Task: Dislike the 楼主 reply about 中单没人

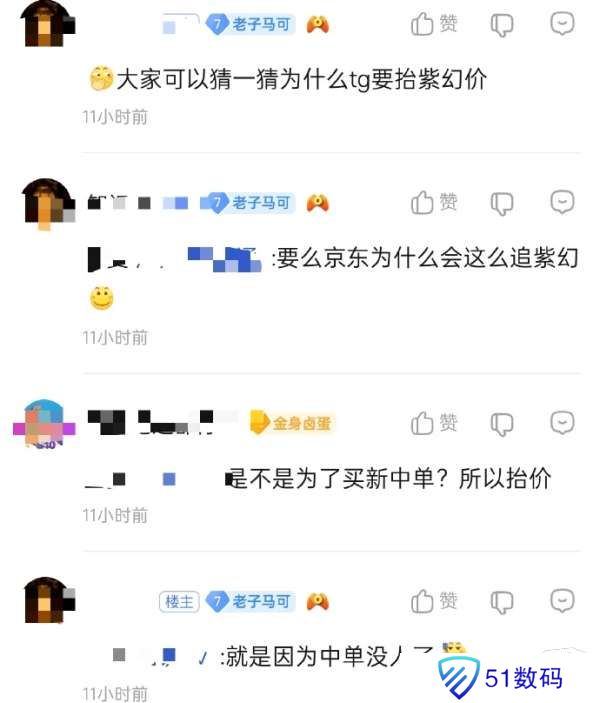Action: click(x=502, y=601)
